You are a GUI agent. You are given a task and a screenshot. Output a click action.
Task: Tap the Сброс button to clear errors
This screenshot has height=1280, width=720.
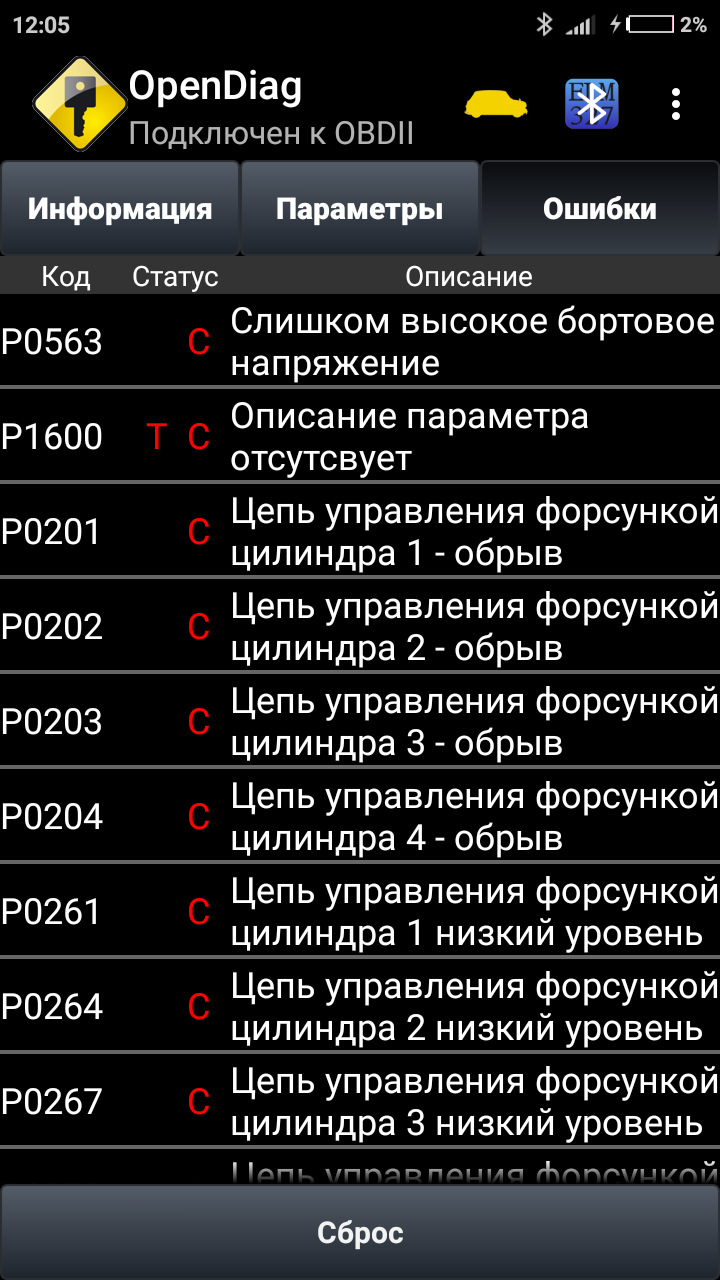[360, 1232]
